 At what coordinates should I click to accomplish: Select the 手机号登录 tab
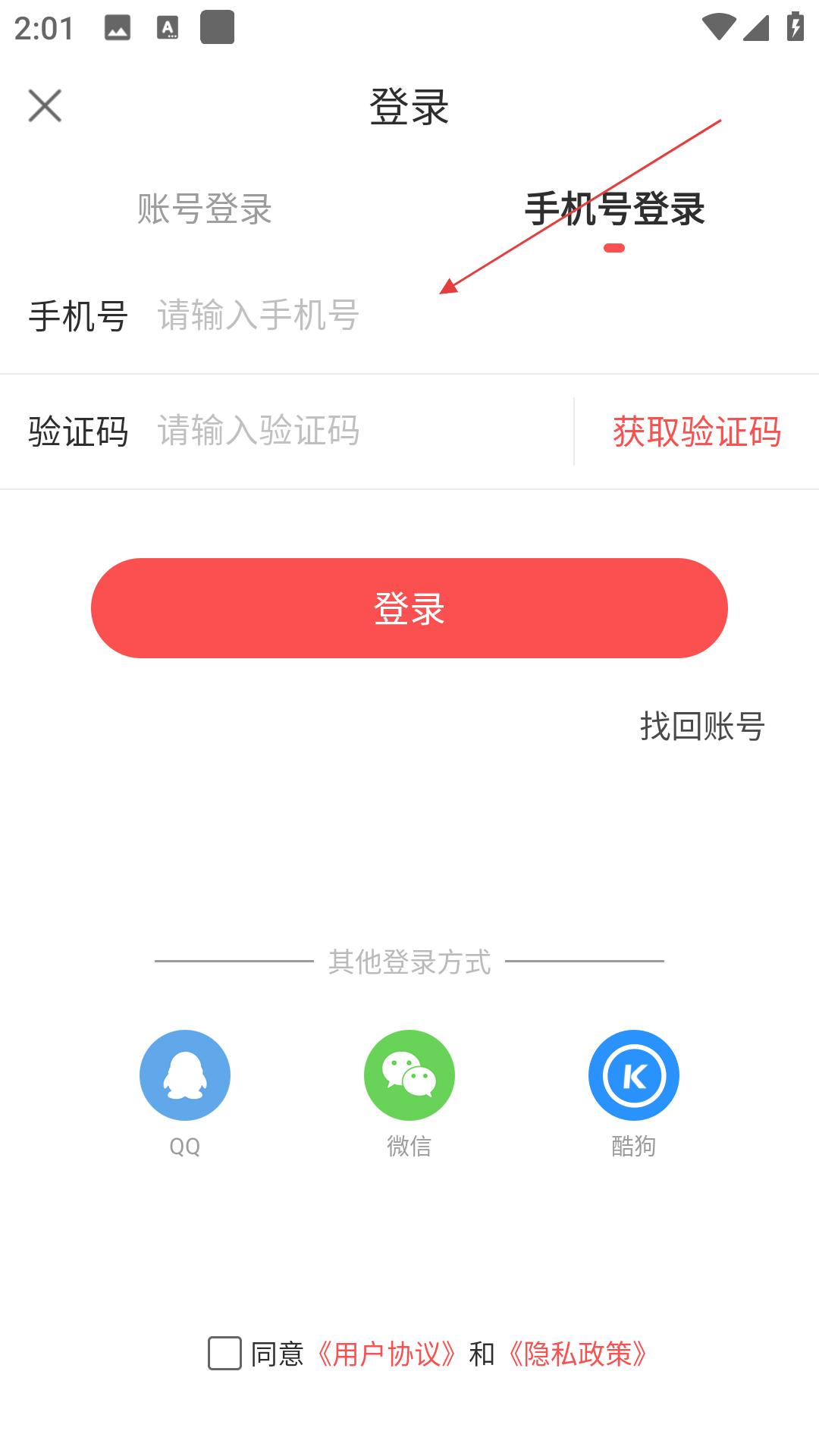point(614,209)
